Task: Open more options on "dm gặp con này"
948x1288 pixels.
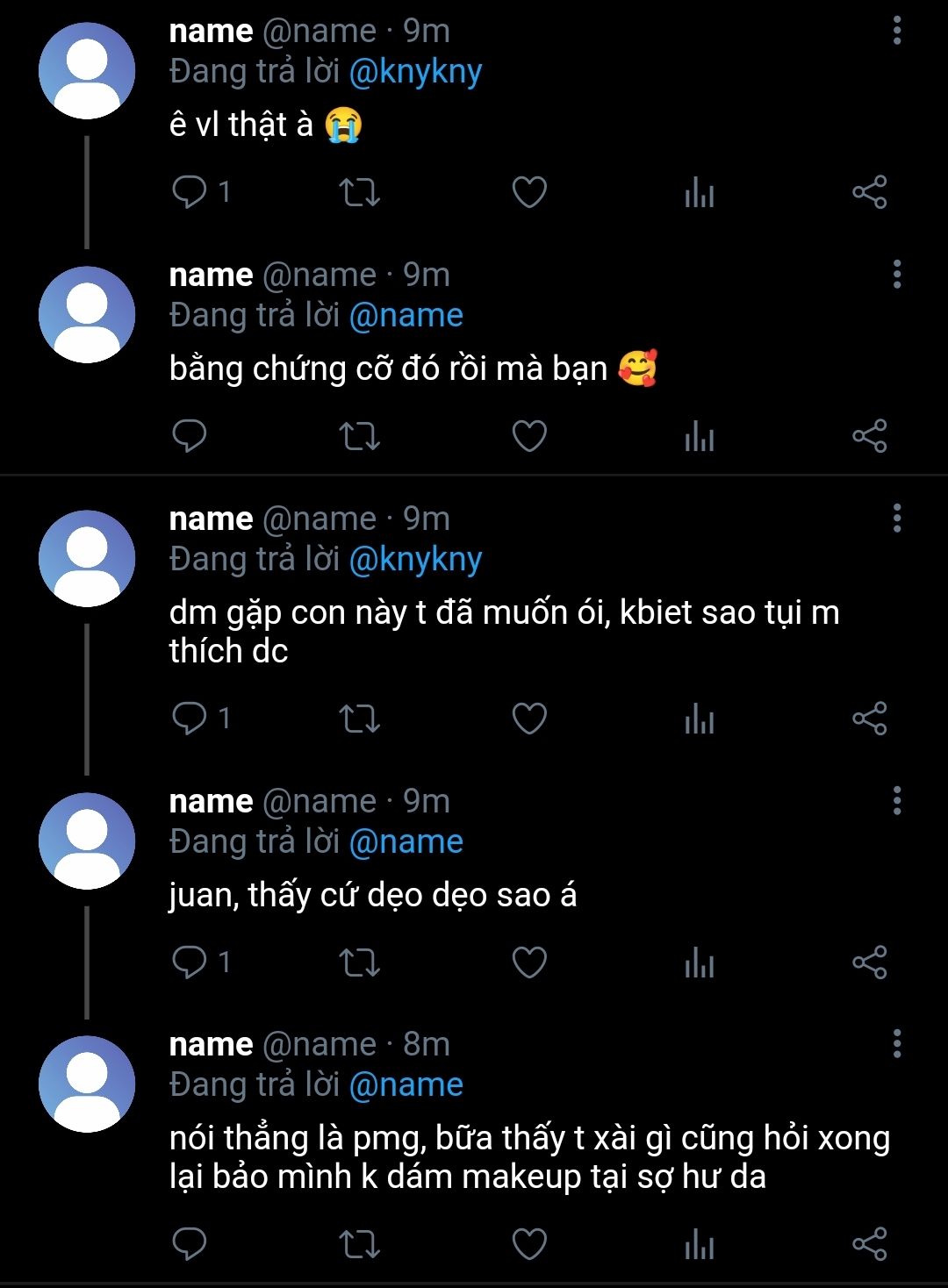Action: 896,519
